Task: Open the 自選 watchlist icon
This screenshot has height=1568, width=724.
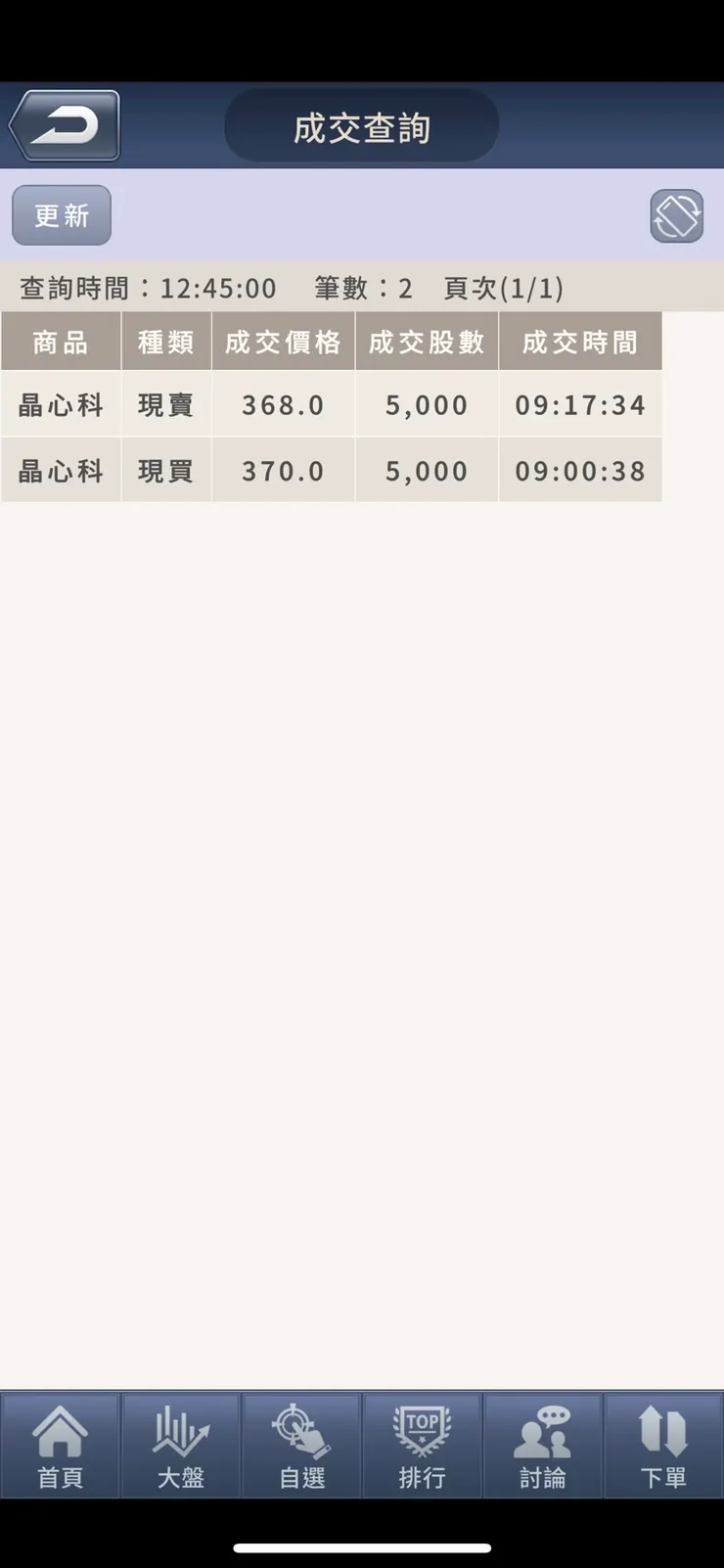Action: click(x=301, y=1446)
